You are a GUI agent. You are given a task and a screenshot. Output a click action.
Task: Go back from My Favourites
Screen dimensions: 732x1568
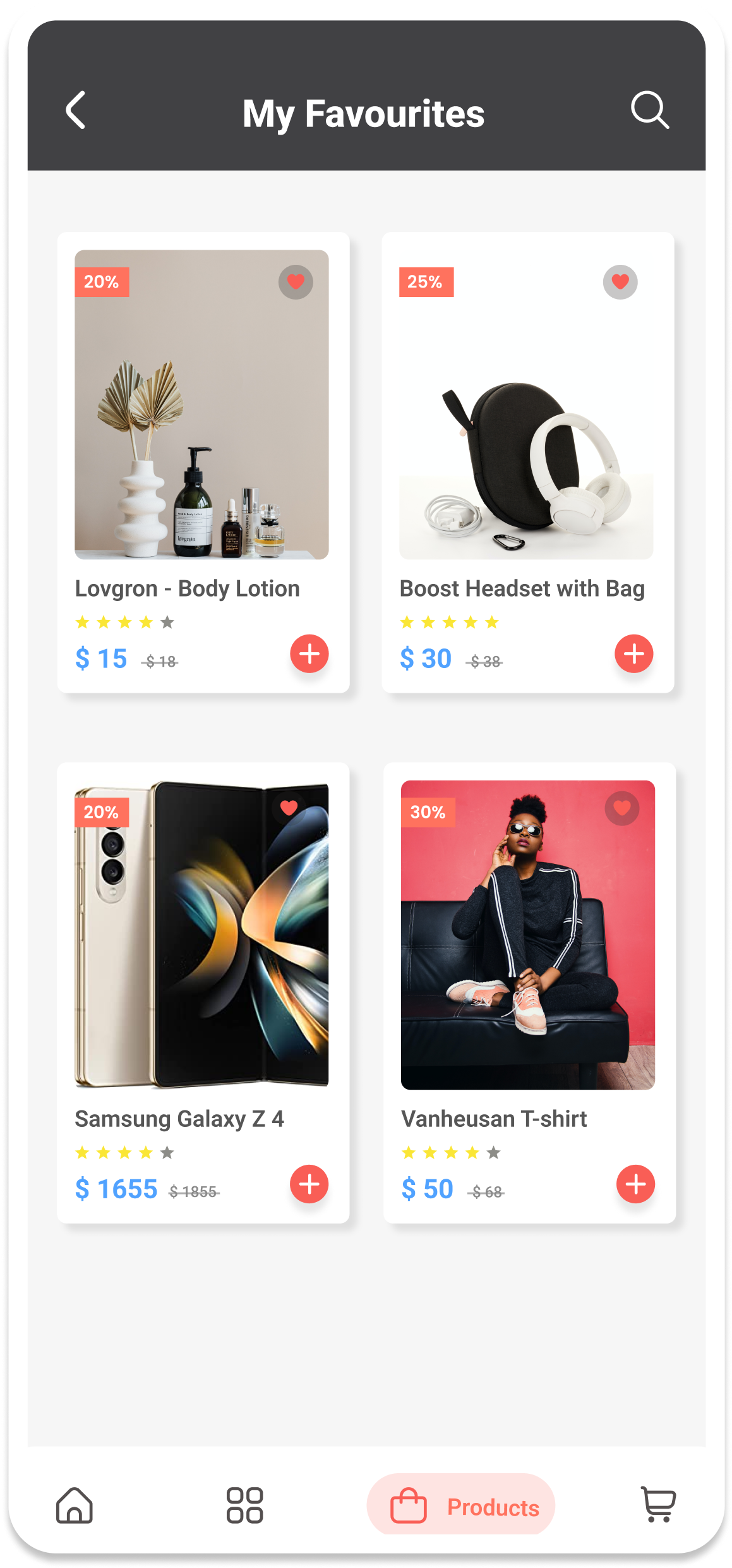(76, 111)
